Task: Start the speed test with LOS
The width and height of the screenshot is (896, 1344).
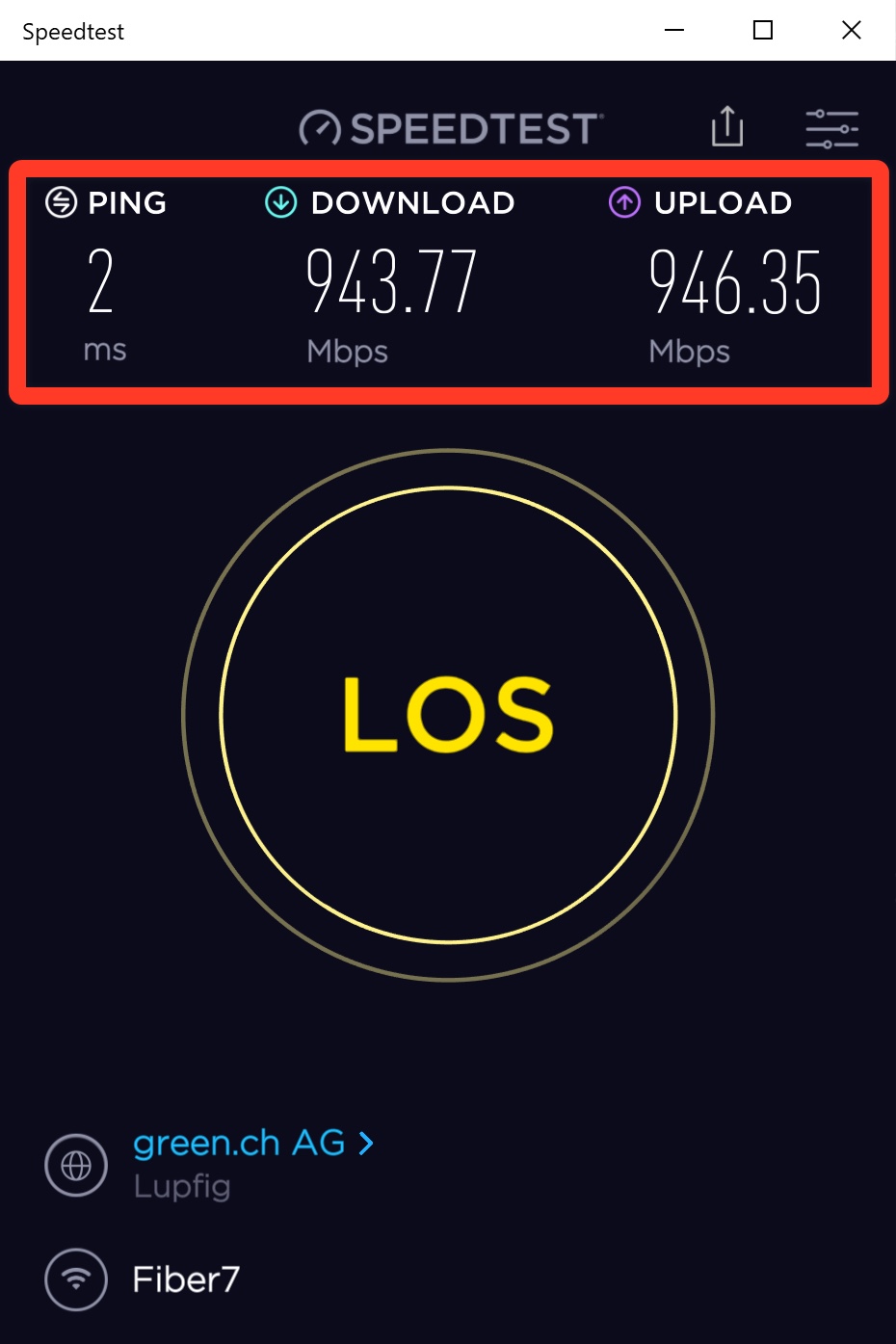Action: 448,715
